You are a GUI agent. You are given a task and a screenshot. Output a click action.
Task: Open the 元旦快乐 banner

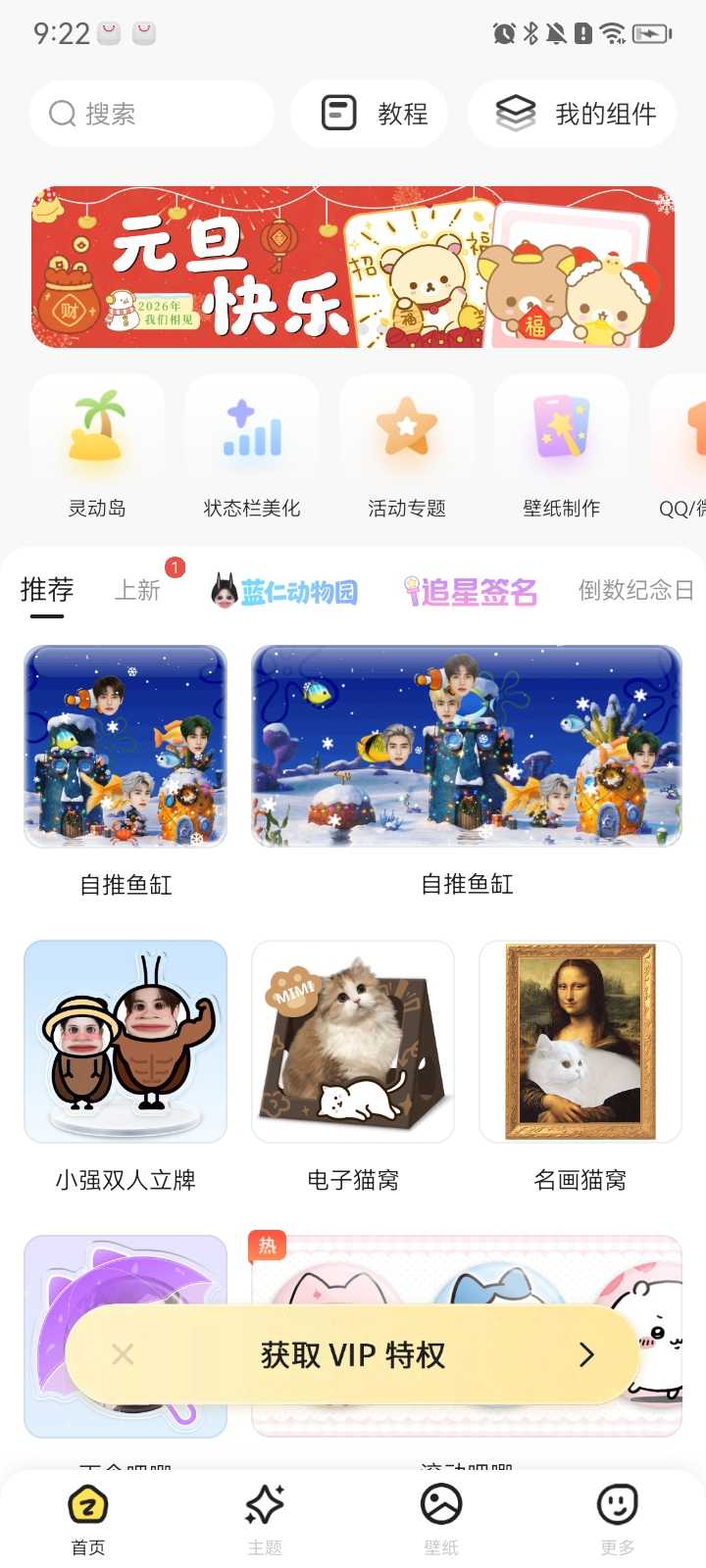(x=353, y=267)
